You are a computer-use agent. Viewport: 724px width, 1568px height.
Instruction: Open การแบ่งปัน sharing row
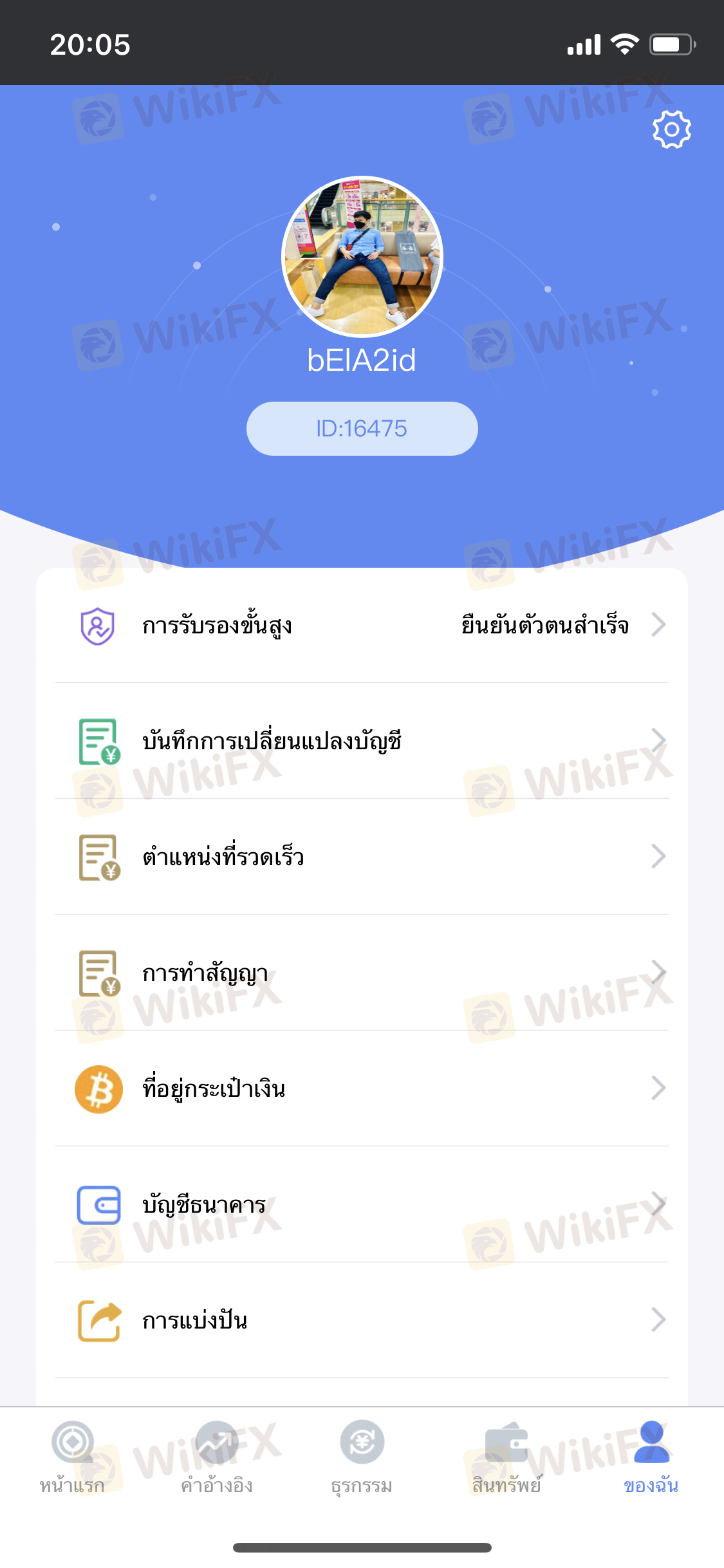click(362, 1320)
